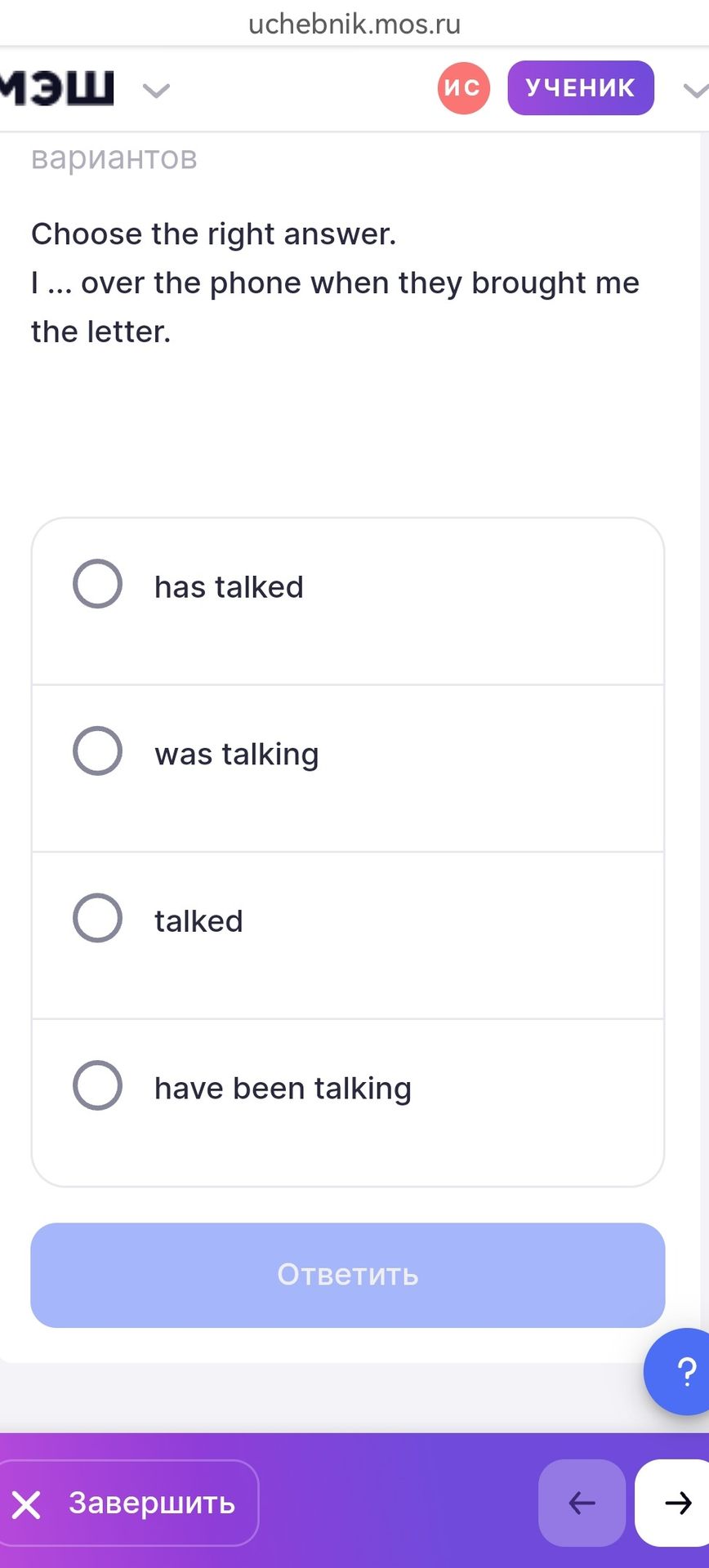Tap Завершить to finish the test
Viewport: 709px width, 1568px height.
click(129, 1503)
